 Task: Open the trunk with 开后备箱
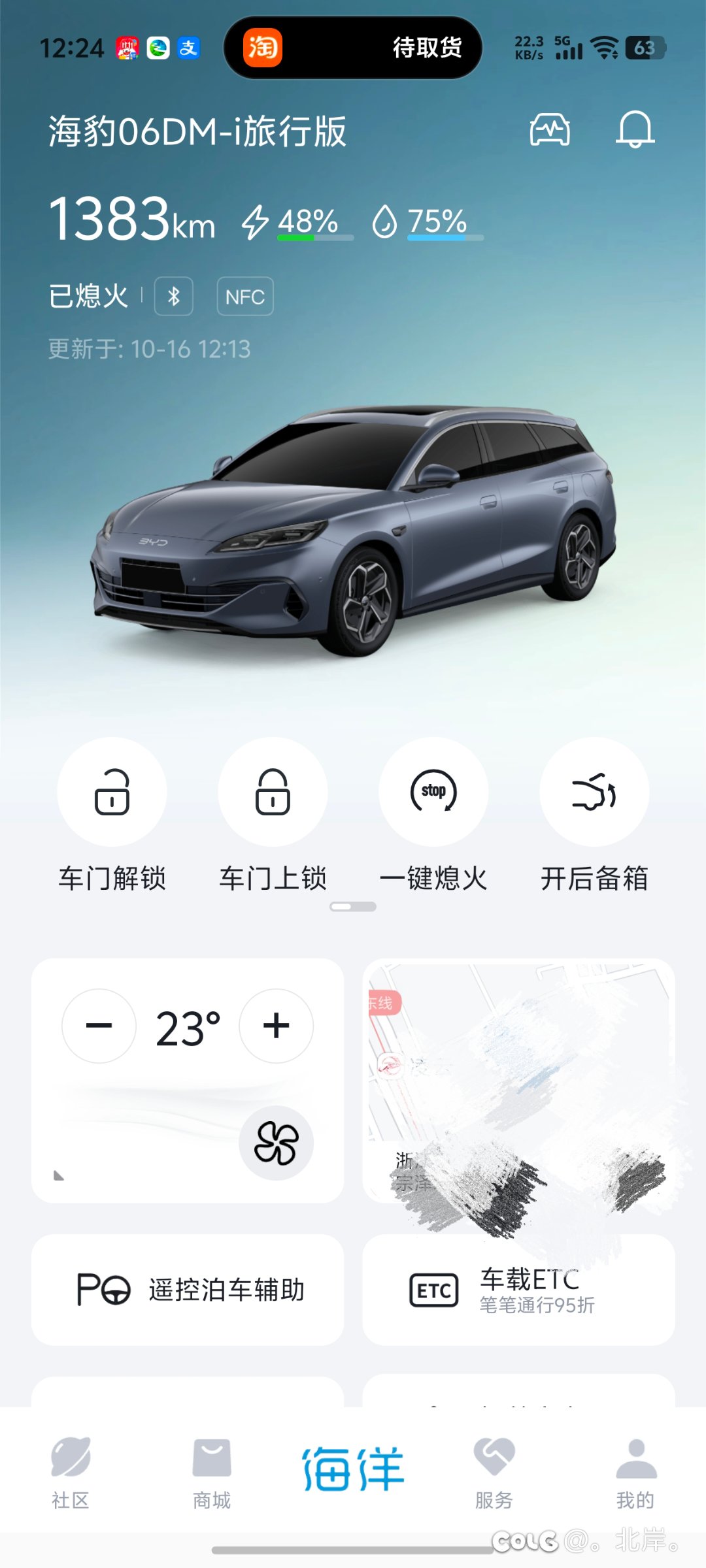(594, 792)
